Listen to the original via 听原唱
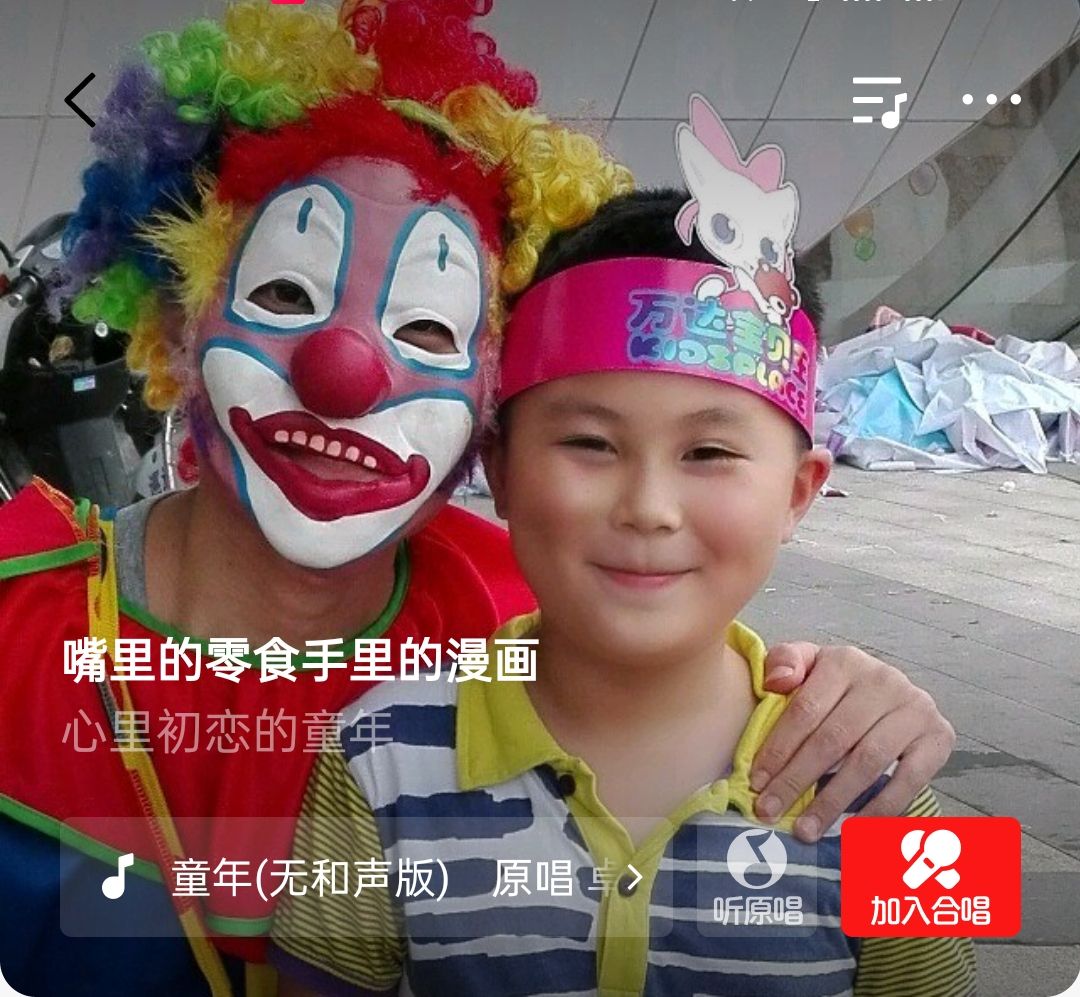The image size is (1080, 997). click(x=757, y=877)
